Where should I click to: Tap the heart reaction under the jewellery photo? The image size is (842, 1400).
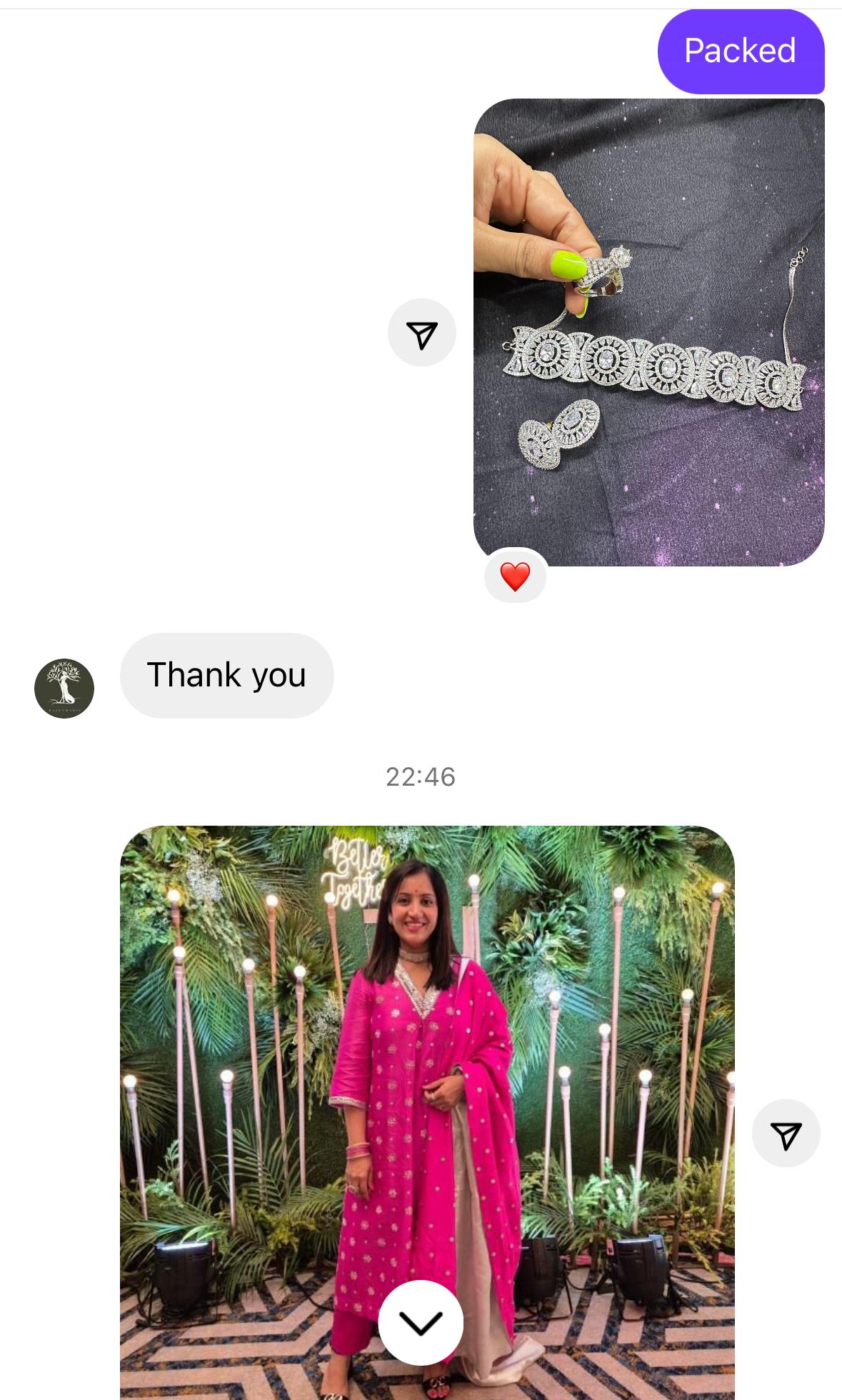pos(515,576)
